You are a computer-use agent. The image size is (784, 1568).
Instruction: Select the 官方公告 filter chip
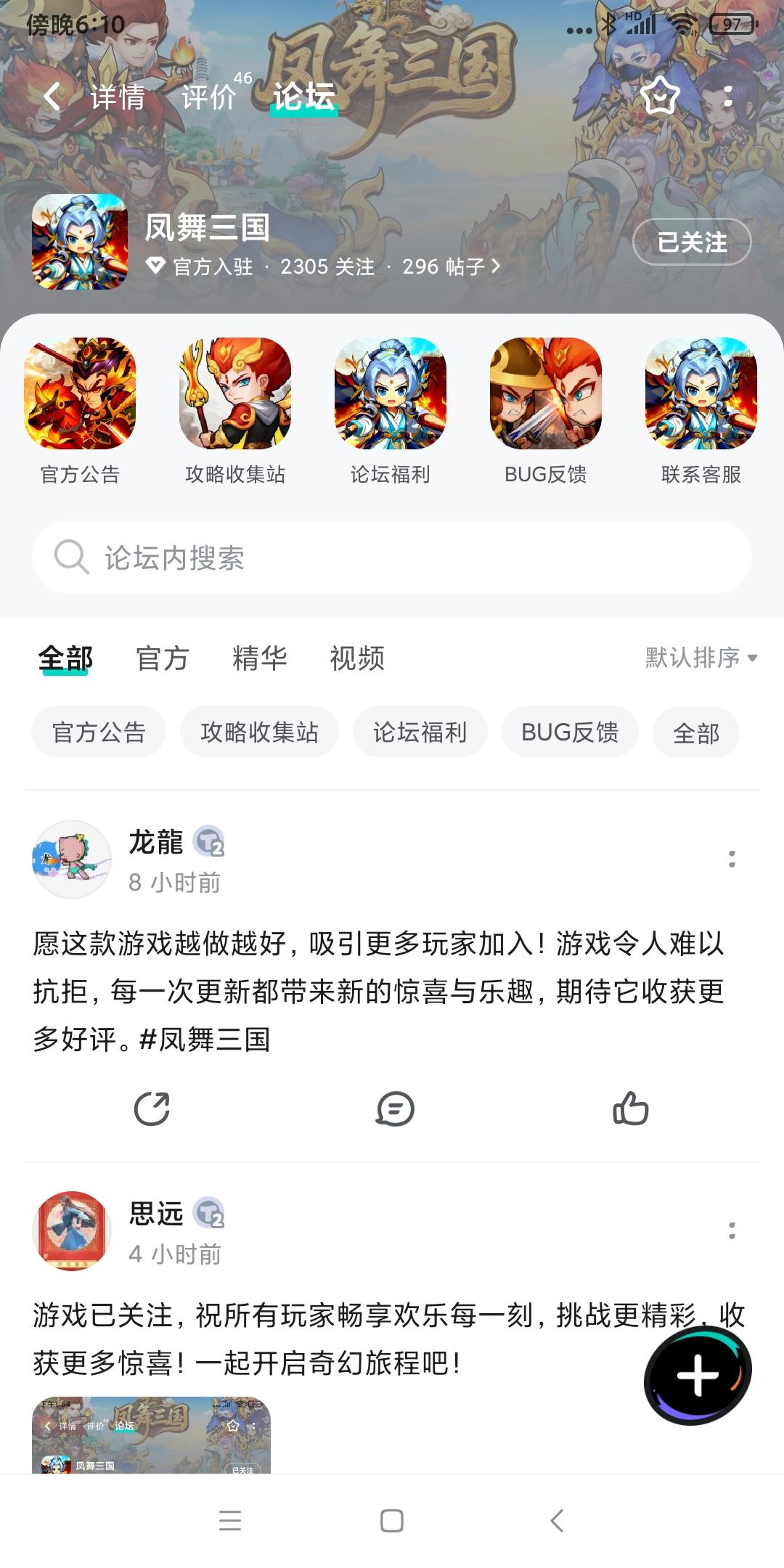pos(98,732)
